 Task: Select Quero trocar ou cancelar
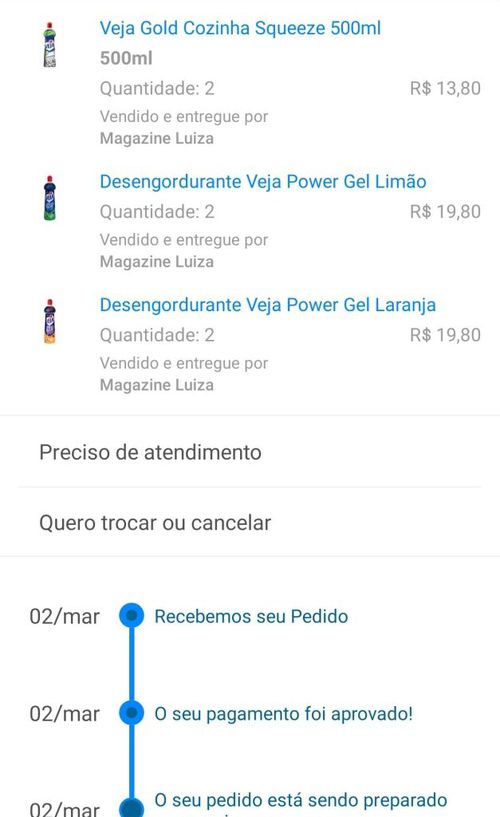[x=250, y=523]
